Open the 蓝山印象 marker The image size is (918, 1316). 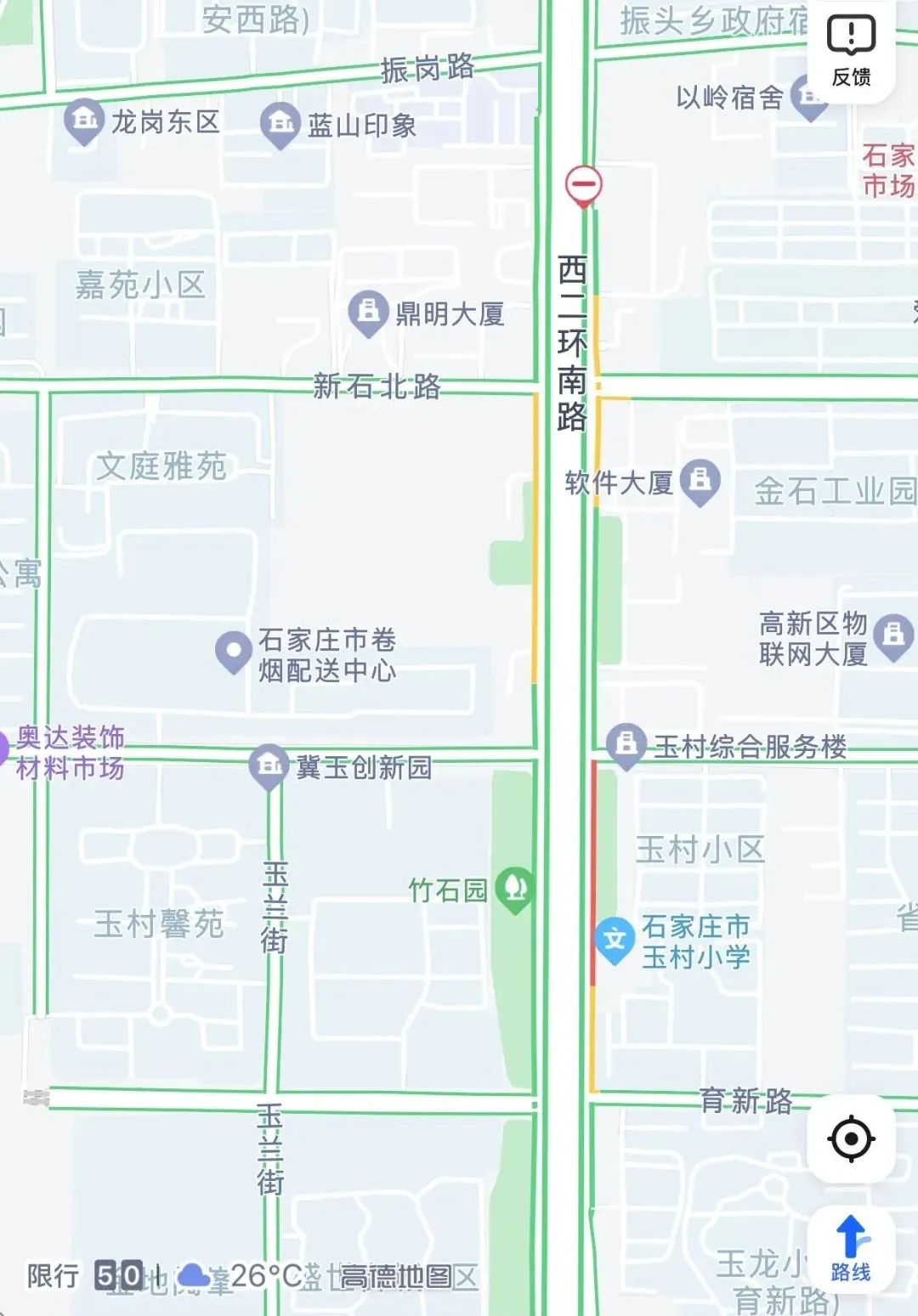click(280, 124)
